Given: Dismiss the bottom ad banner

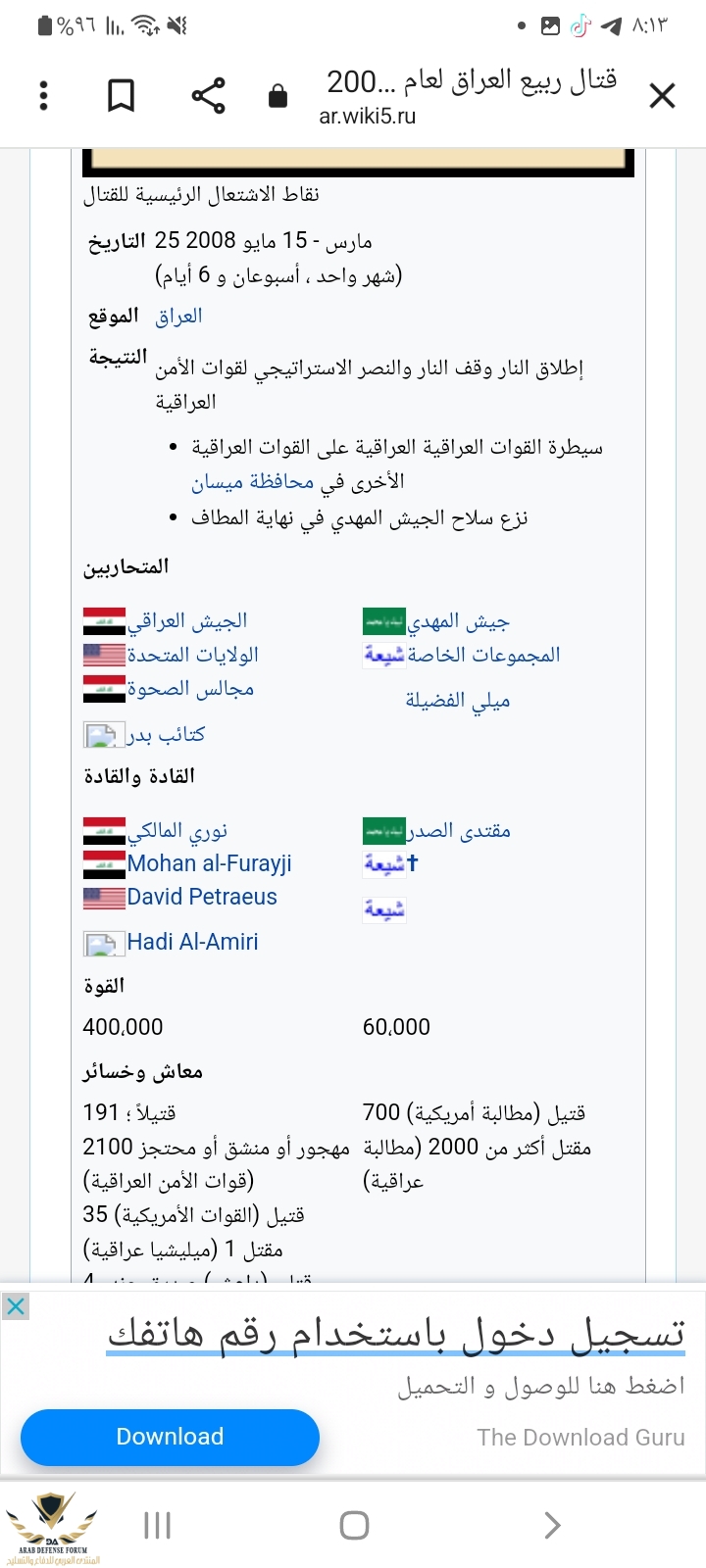Looking at the screenshot, I should [x=16, y=1306].
